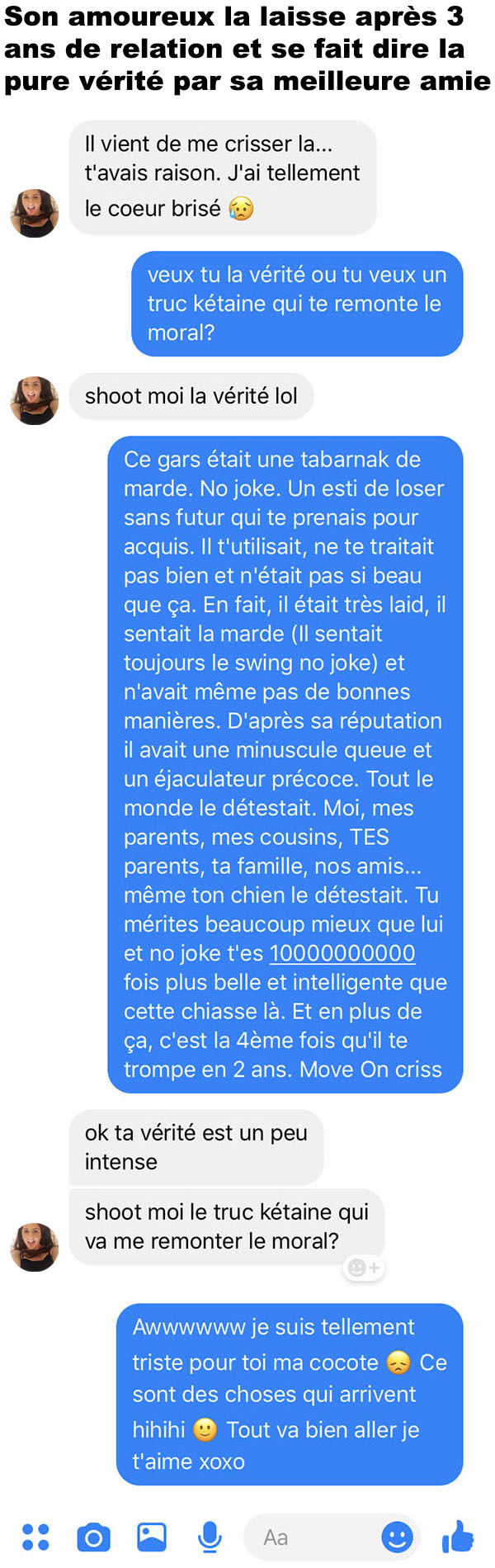The width and height of the screenshot is (495, 1568).
Task: Tap the microphone to record voice message
Action: pos(210,1537)
